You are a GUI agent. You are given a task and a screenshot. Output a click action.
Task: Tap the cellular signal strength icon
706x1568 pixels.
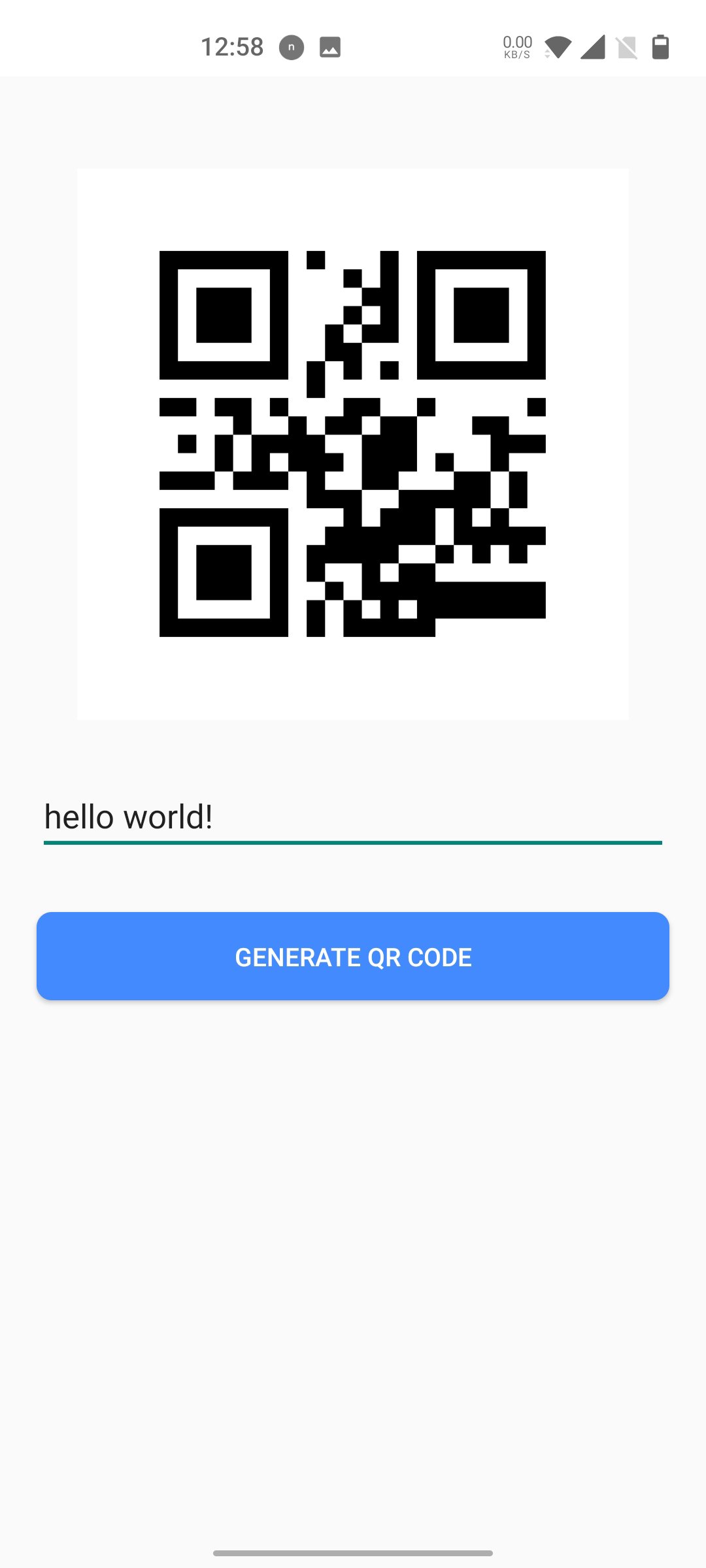[x=592, y=48]
